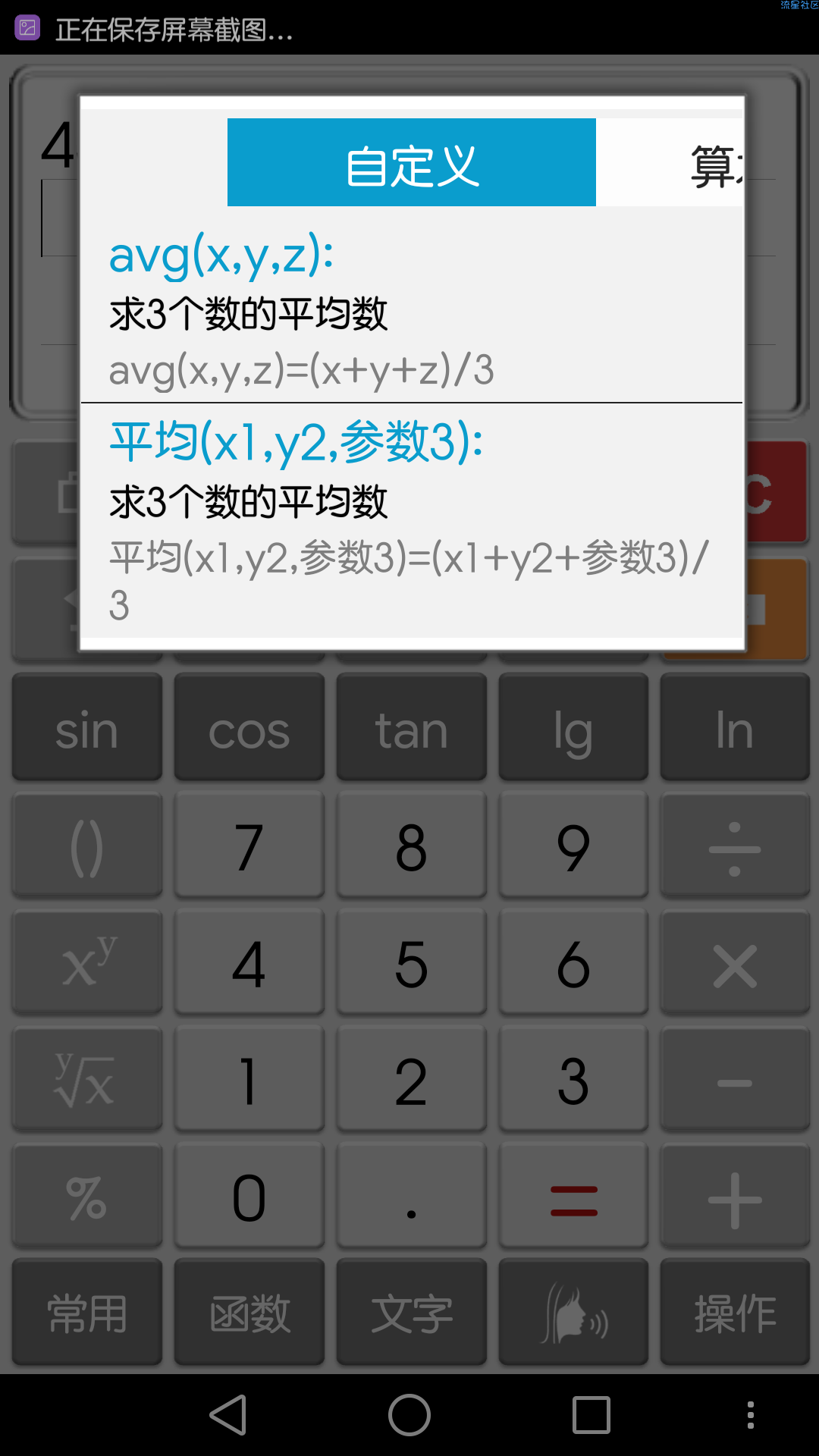Tap the division key
The height and width of the screenshot is (1456, 819).
[x=734, y=846]
